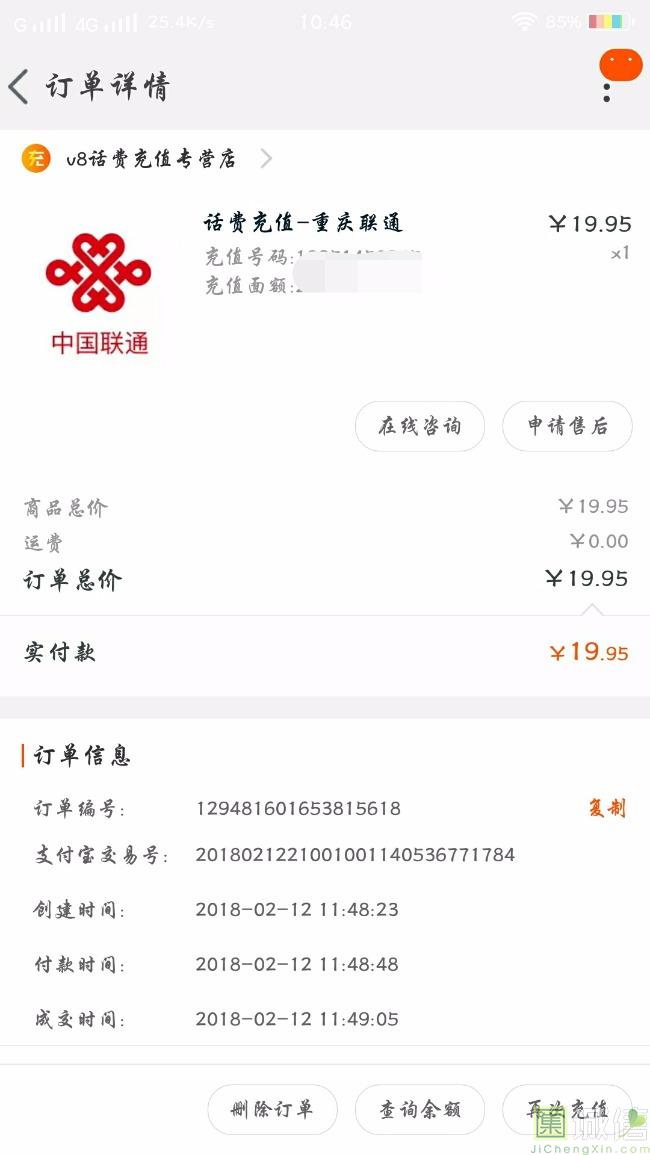
Task: Tap 申请售后 button
Action: point(567,427)
